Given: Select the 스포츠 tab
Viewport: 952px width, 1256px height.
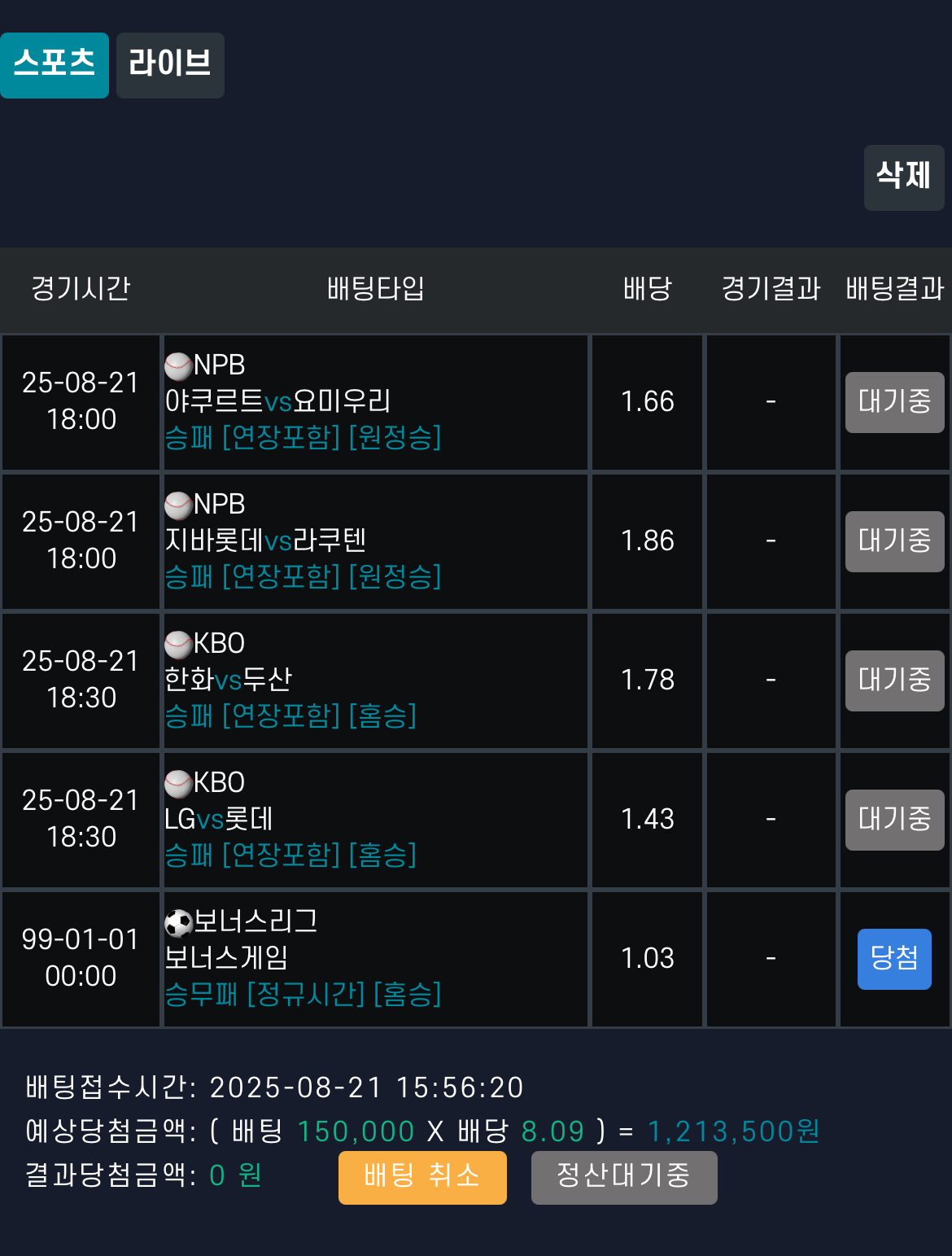Looking at the screenshot, I should (x=54, y=65).
